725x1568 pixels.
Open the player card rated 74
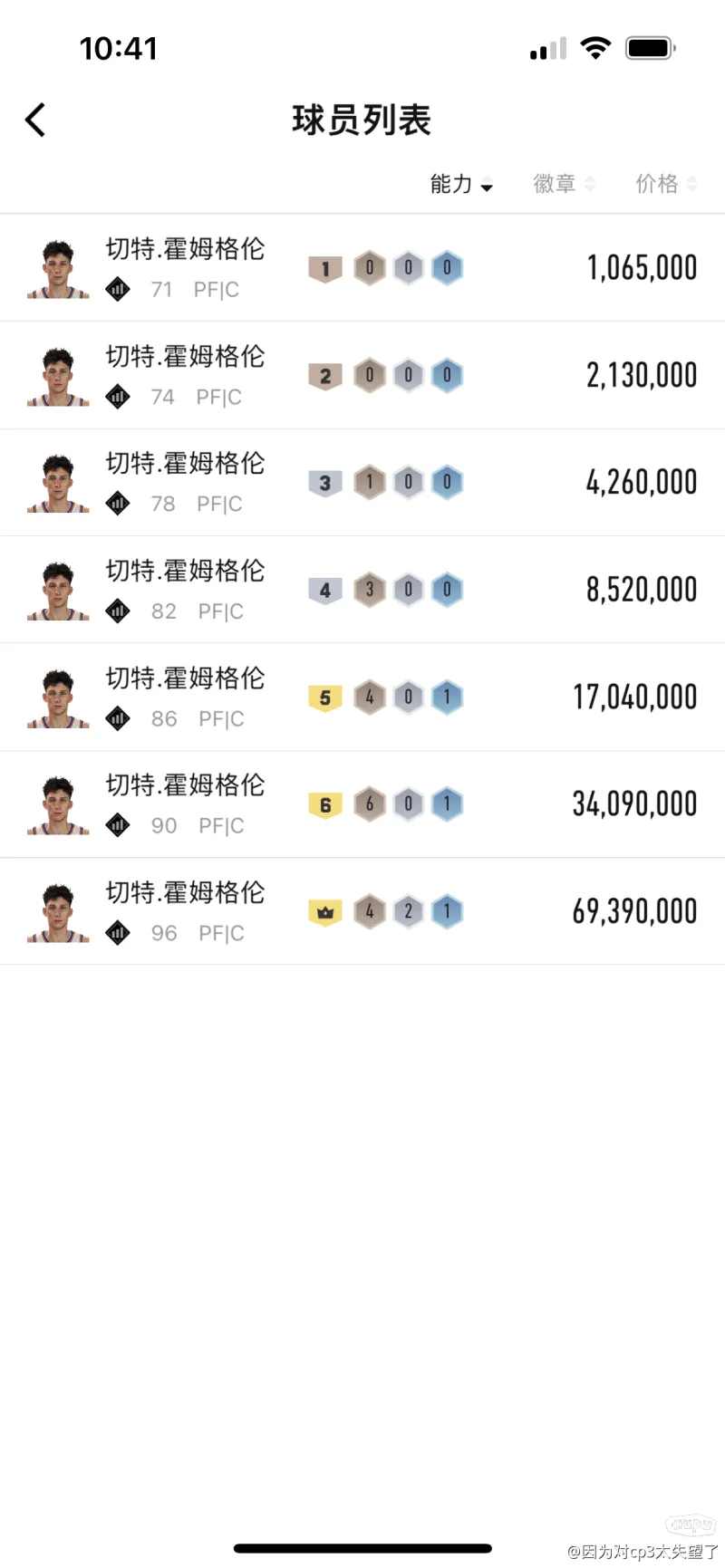pos(362,376)
